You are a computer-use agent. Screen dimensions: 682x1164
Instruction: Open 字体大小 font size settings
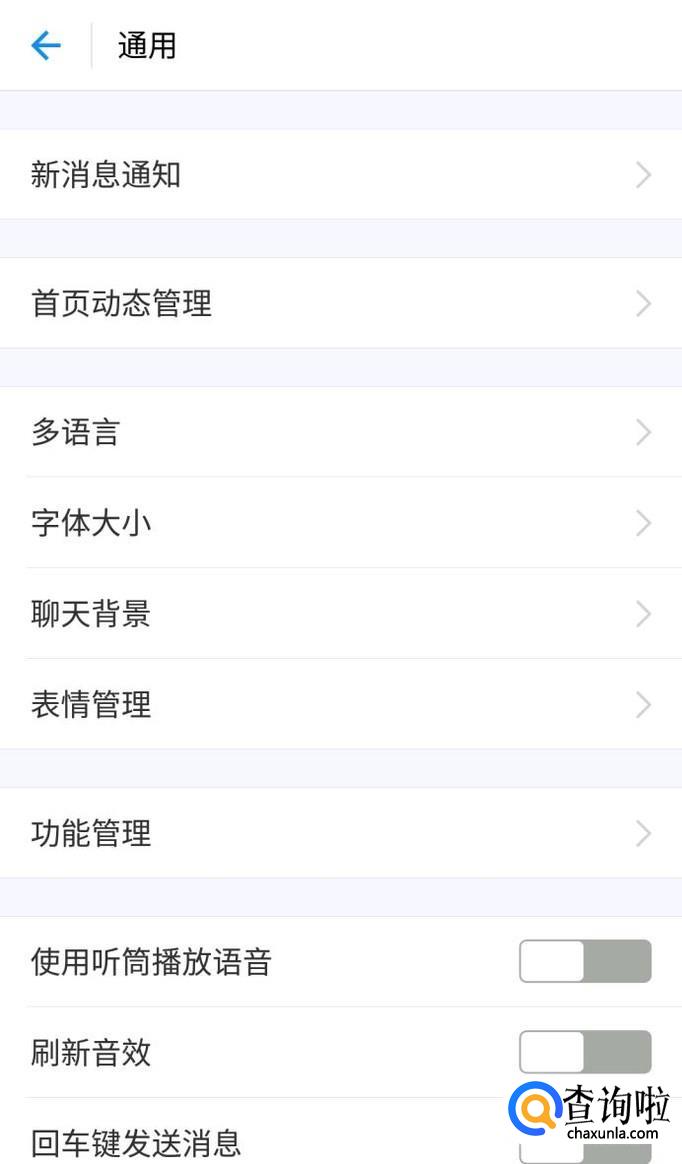tap(340, 523)
